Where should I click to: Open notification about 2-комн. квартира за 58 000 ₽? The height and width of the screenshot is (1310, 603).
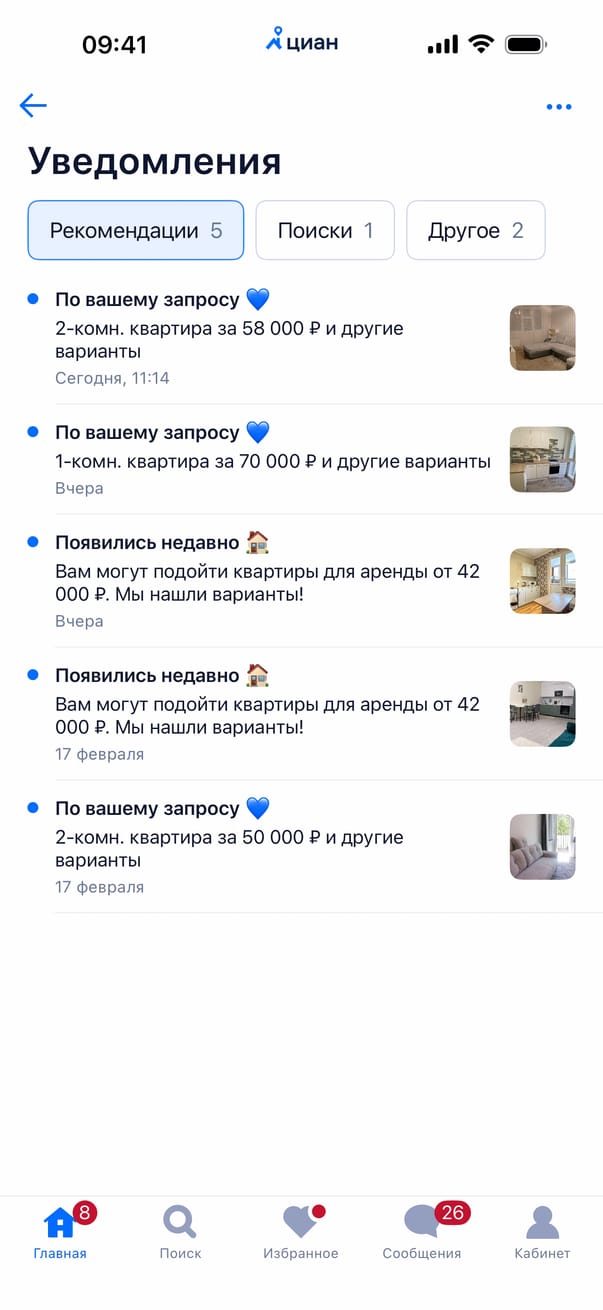coord(270,339)
